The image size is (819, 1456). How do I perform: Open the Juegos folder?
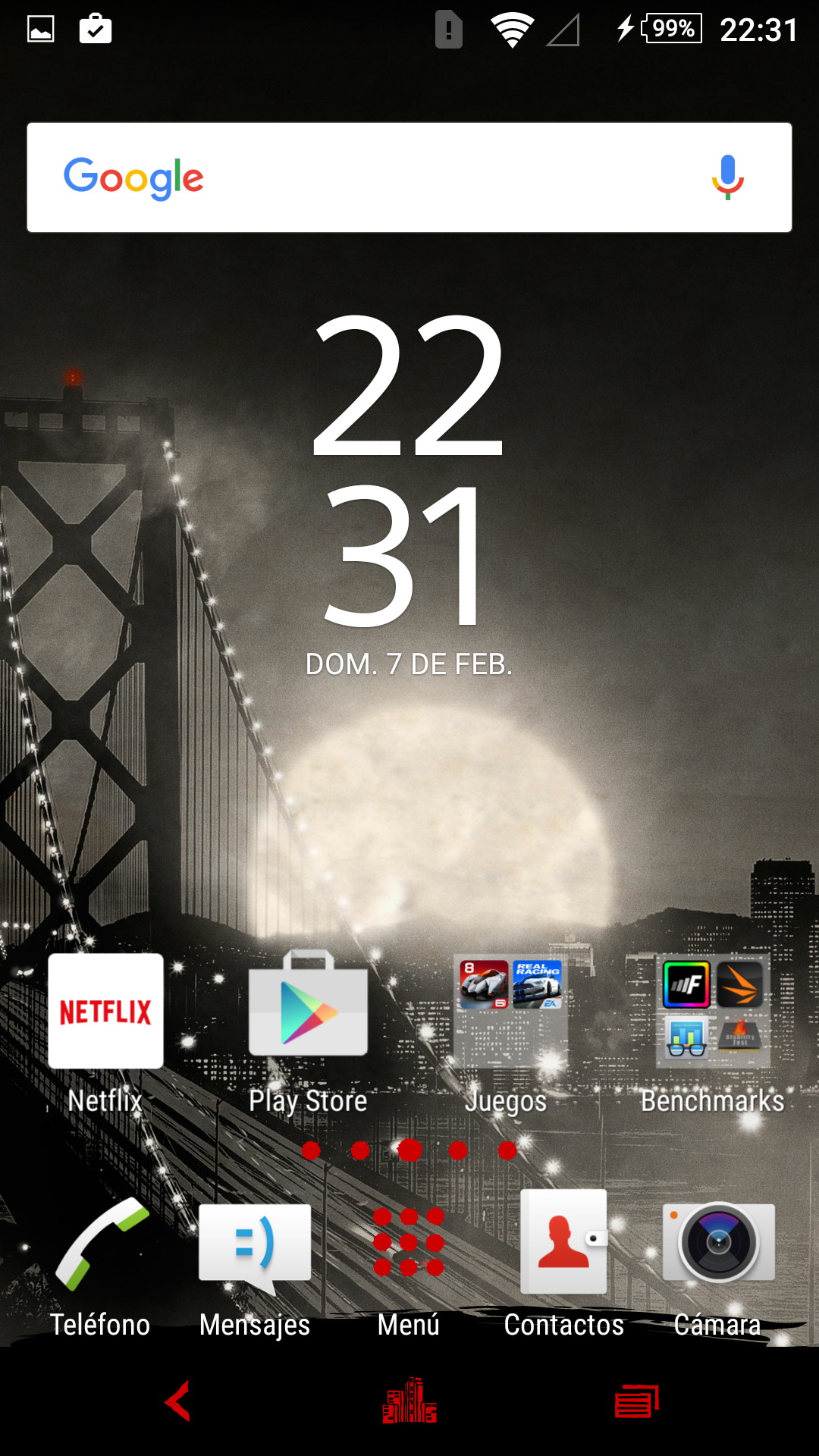click(510, 1012)
